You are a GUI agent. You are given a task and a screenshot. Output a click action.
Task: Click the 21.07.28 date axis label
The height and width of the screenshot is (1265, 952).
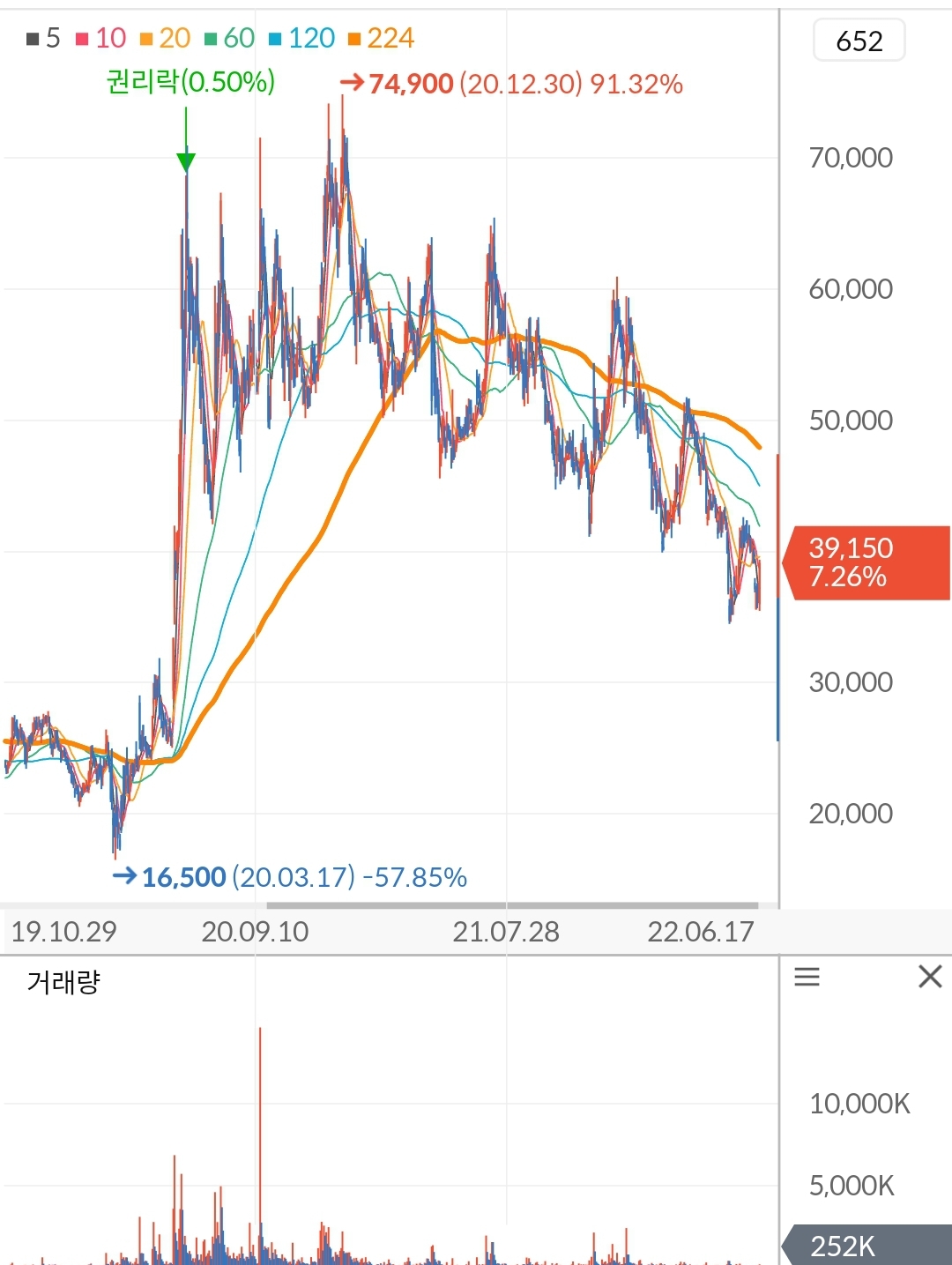507,932
